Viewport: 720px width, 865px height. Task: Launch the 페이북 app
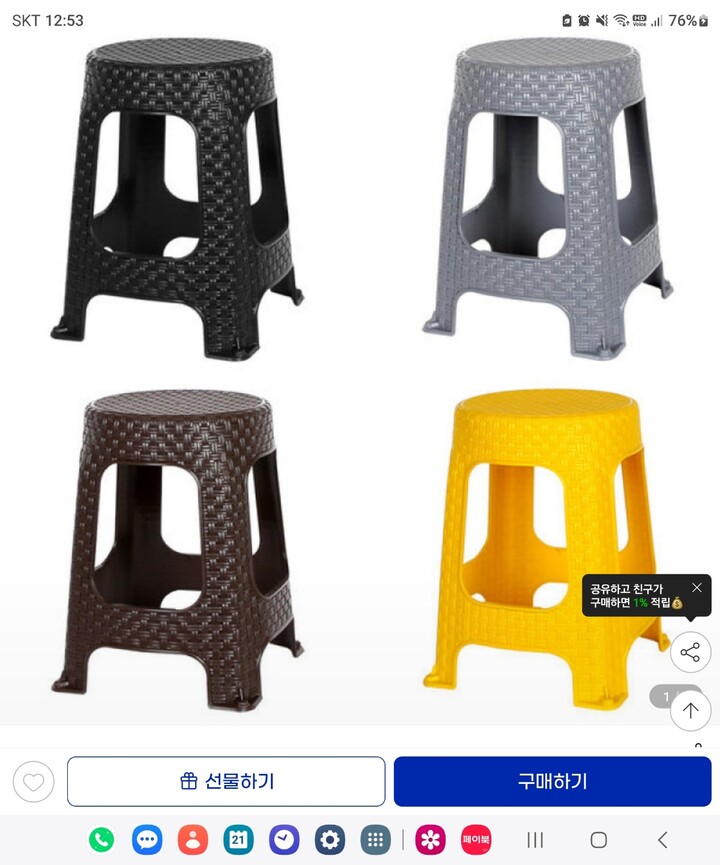pos(478,837)
